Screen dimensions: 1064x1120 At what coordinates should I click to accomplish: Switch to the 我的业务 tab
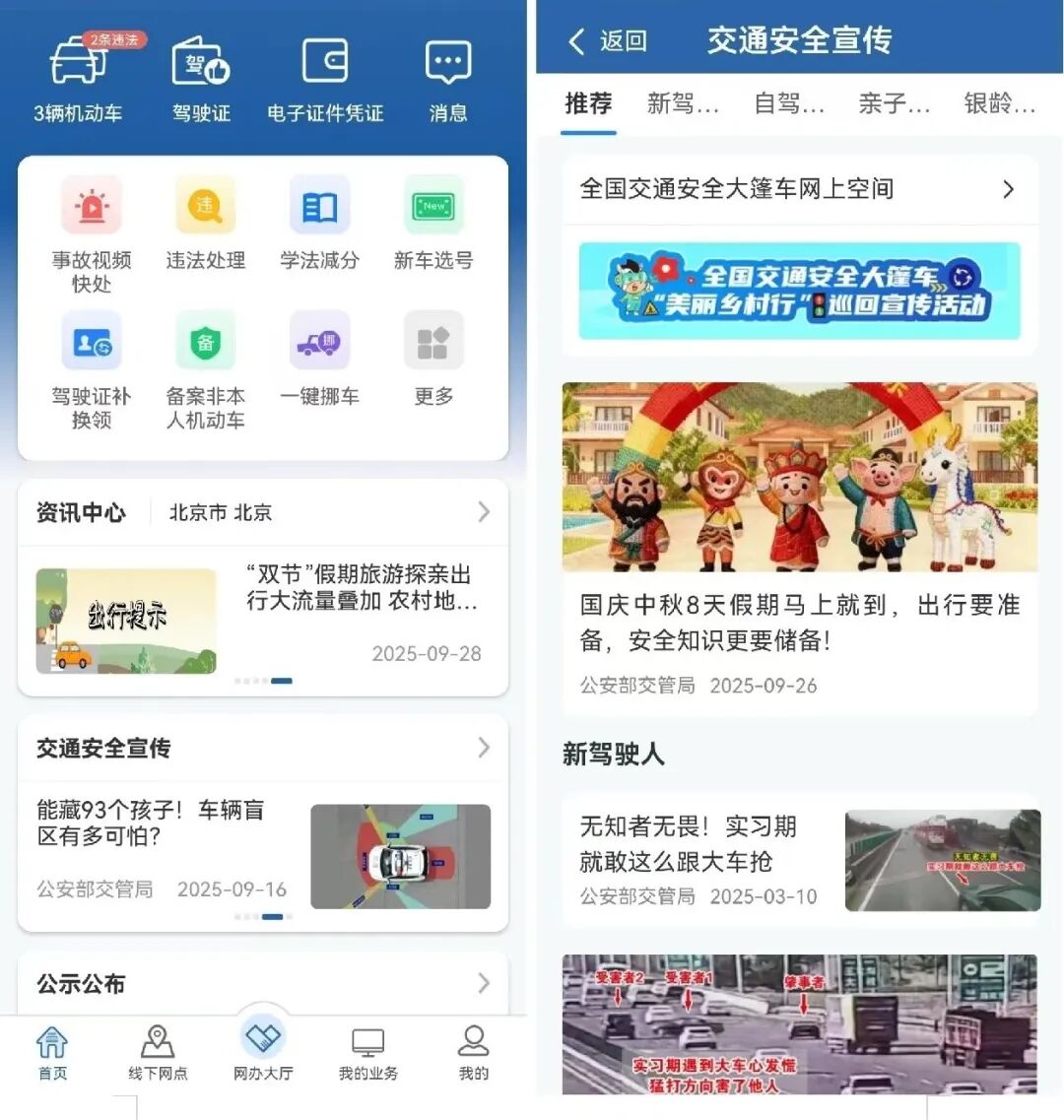pyautogui.click(x=368, y=1052)
